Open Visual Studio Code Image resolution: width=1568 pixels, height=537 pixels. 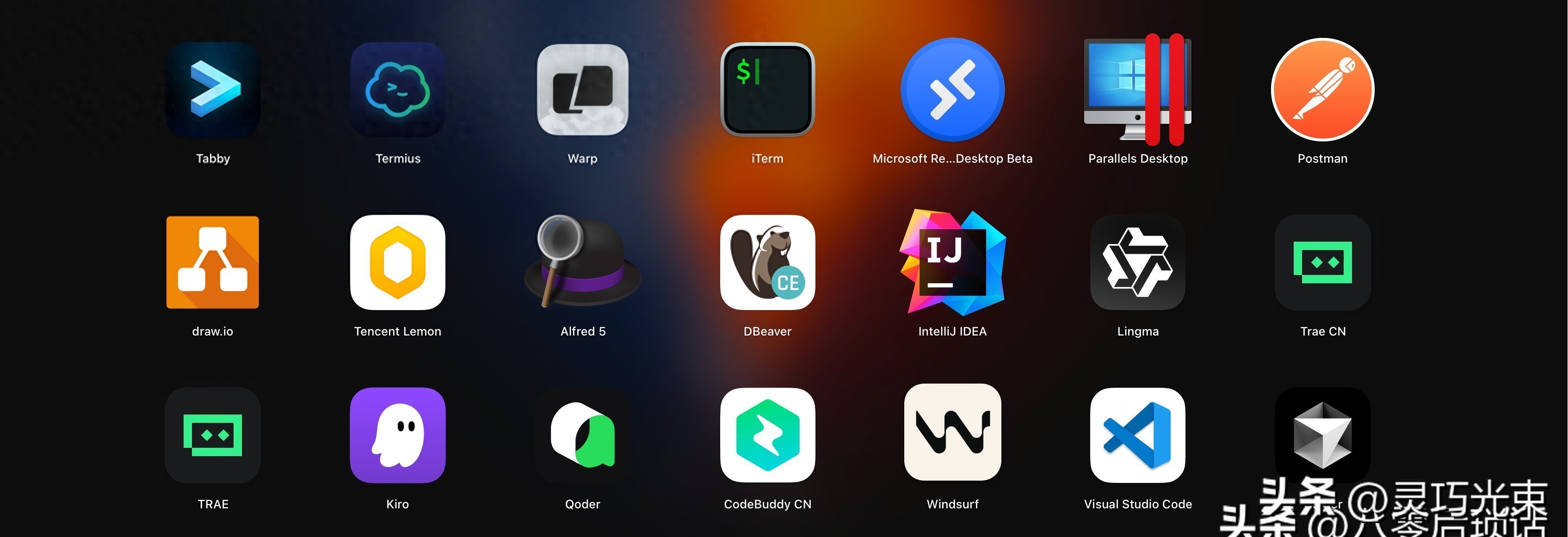(1137, 435)
